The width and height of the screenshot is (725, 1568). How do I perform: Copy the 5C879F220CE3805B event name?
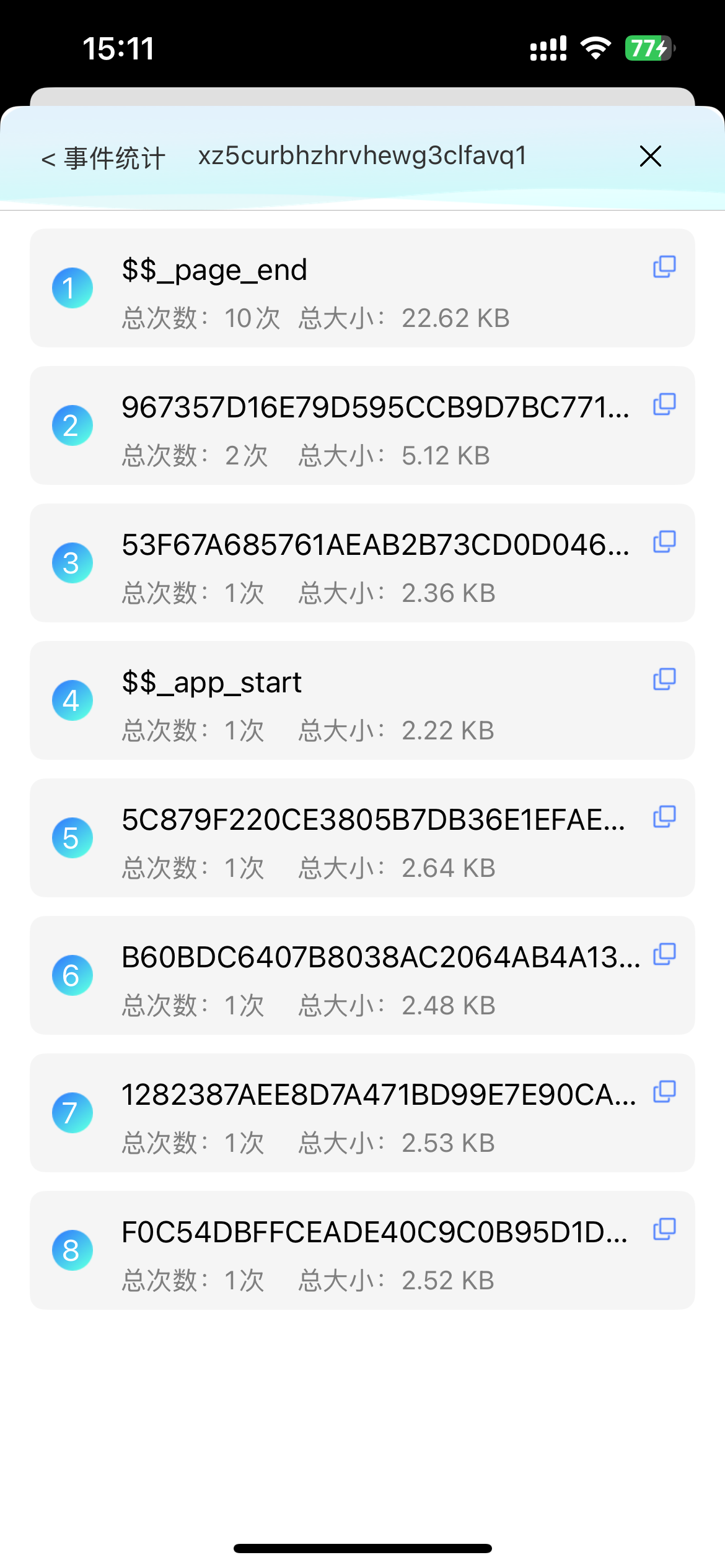[x=664, y=817]
